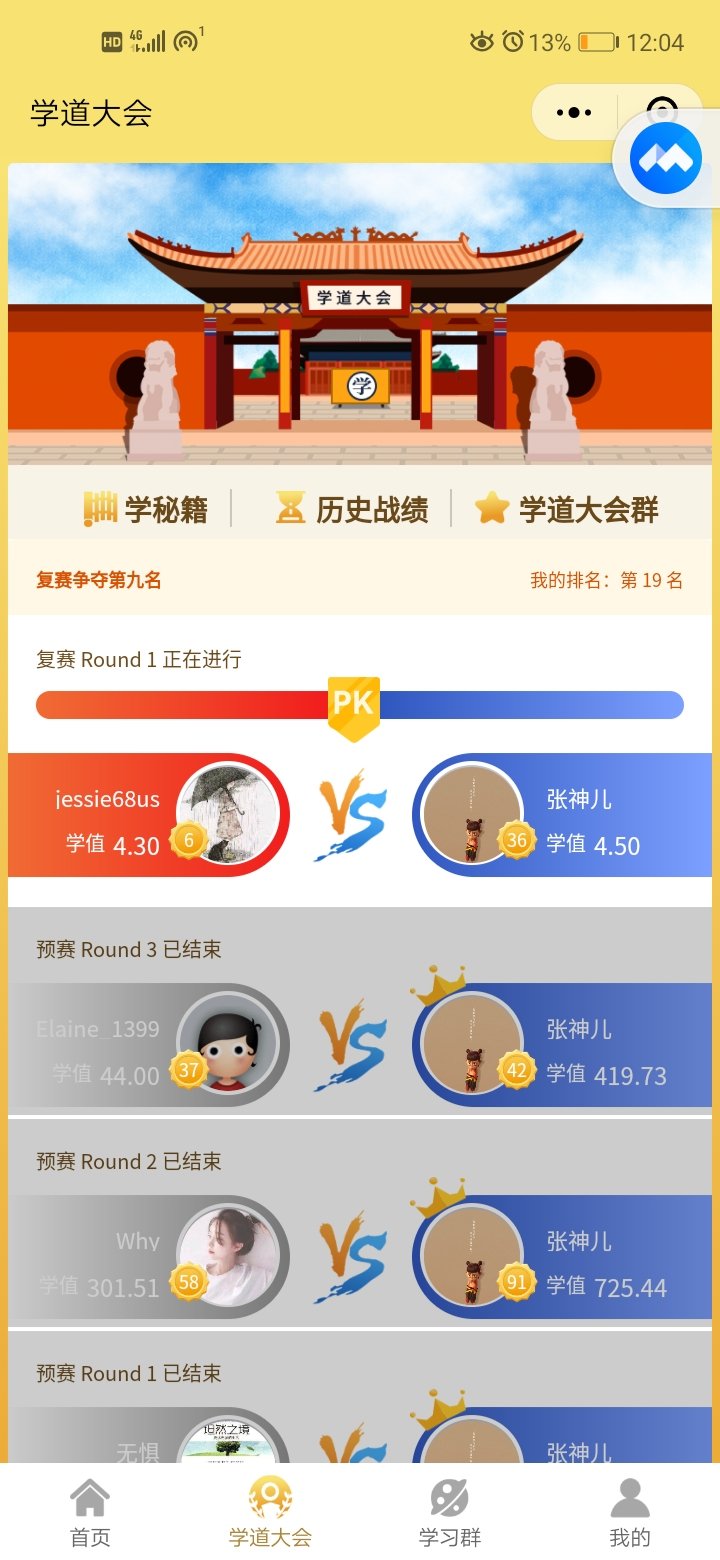
Task: Open 张神儿 card in 预赛 Round 2
Action: coord(562,1257)
